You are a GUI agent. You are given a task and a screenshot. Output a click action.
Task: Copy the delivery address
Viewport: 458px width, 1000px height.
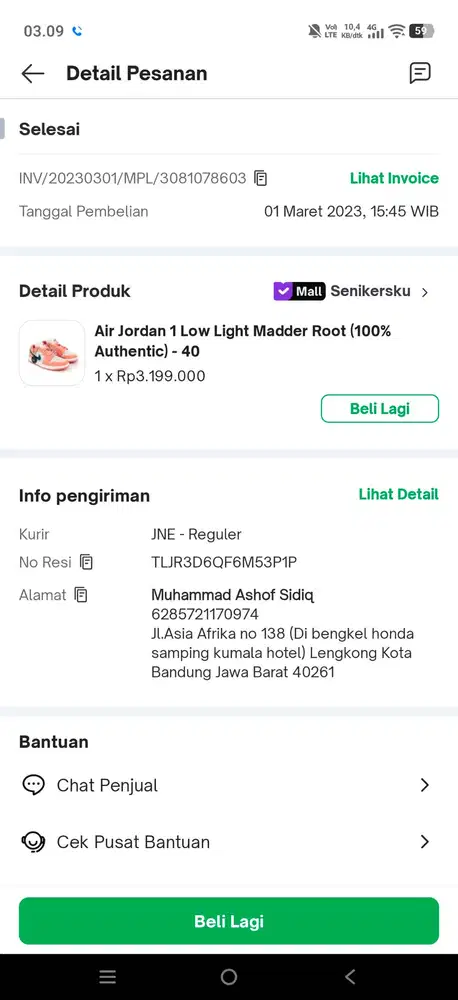tap(81, 595)
